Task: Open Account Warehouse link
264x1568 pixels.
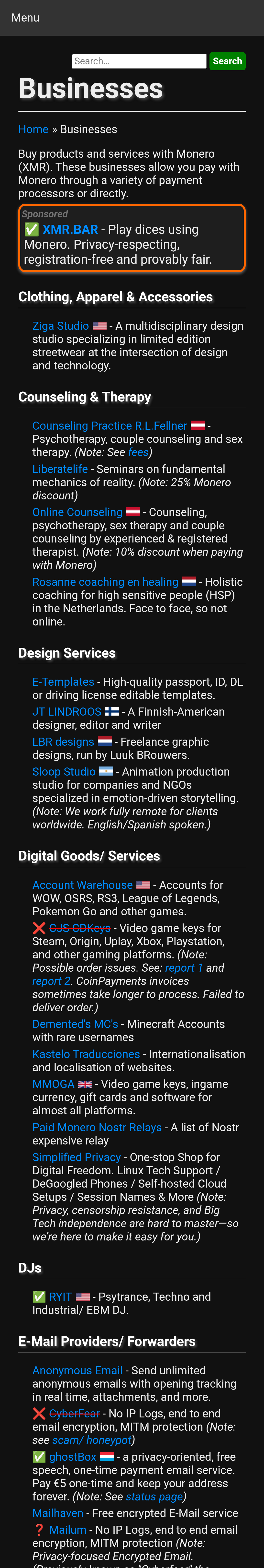Action: pyautogui.click(x=82, y=884)
